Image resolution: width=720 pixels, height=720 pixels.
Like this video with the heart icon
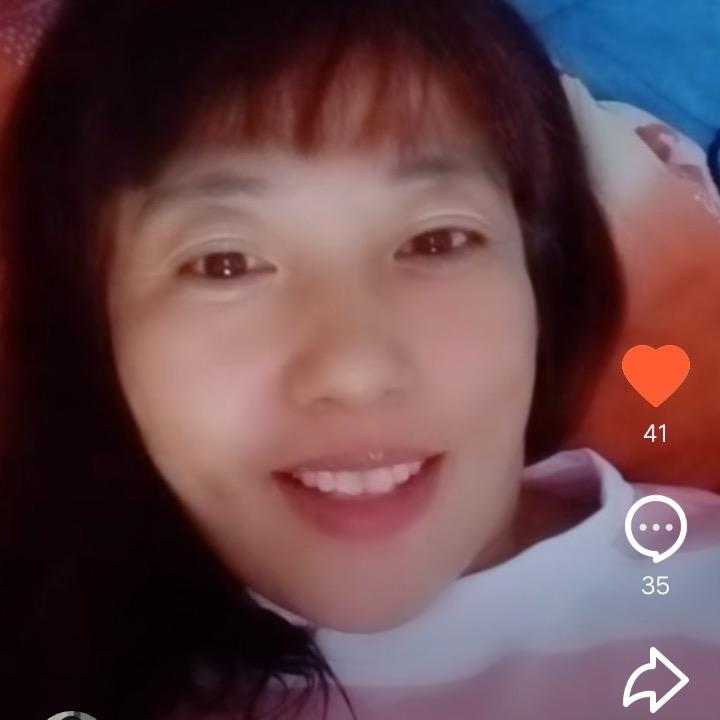pyautogui.click(x=655, y=375)
